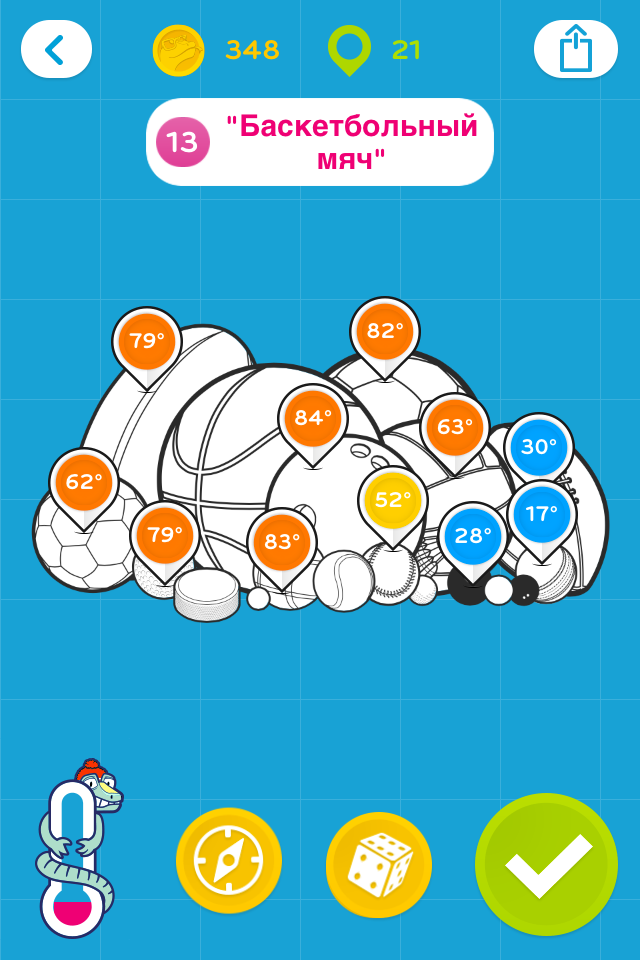Tap the blue 30° pin
Image resolution: width=640 pixels, height=960 pixels.
click(x=538, y=447)
